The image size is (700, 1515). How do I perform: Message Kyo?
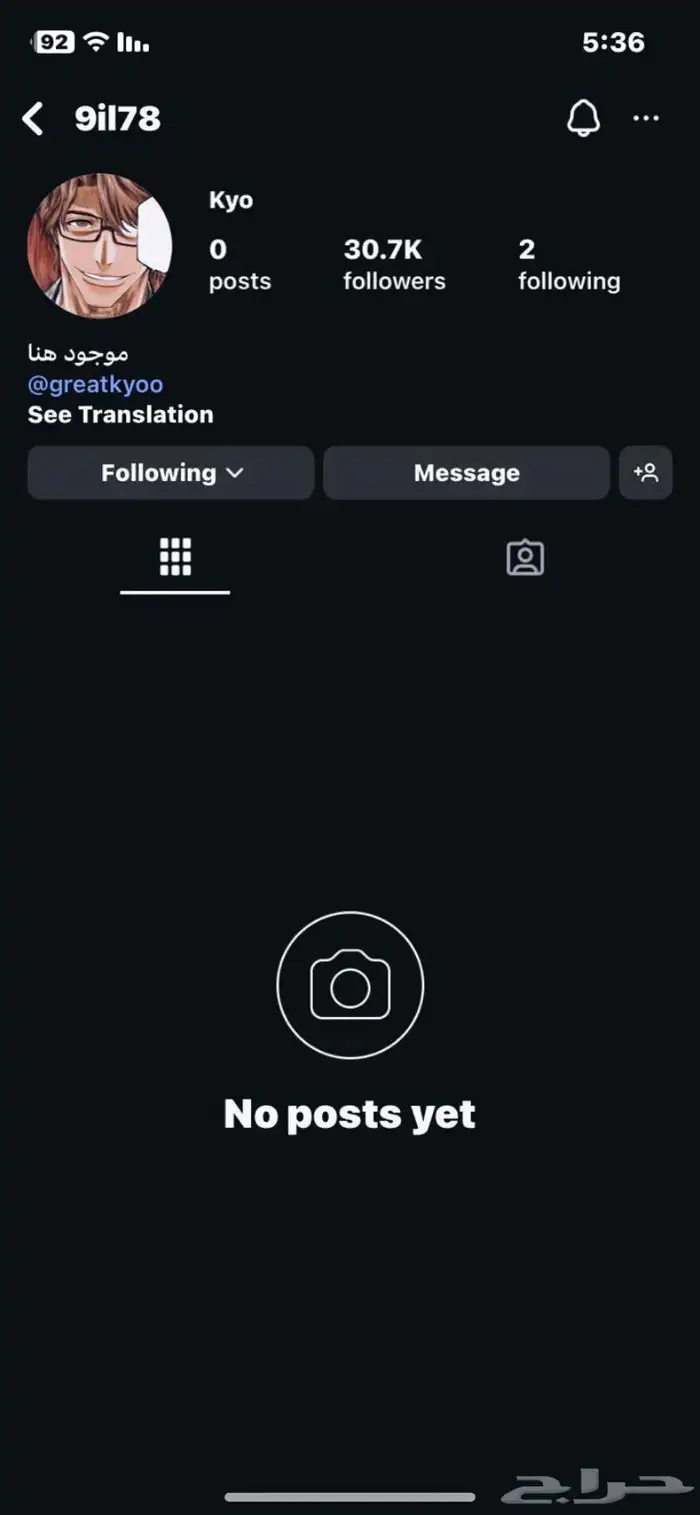(466, 473)
